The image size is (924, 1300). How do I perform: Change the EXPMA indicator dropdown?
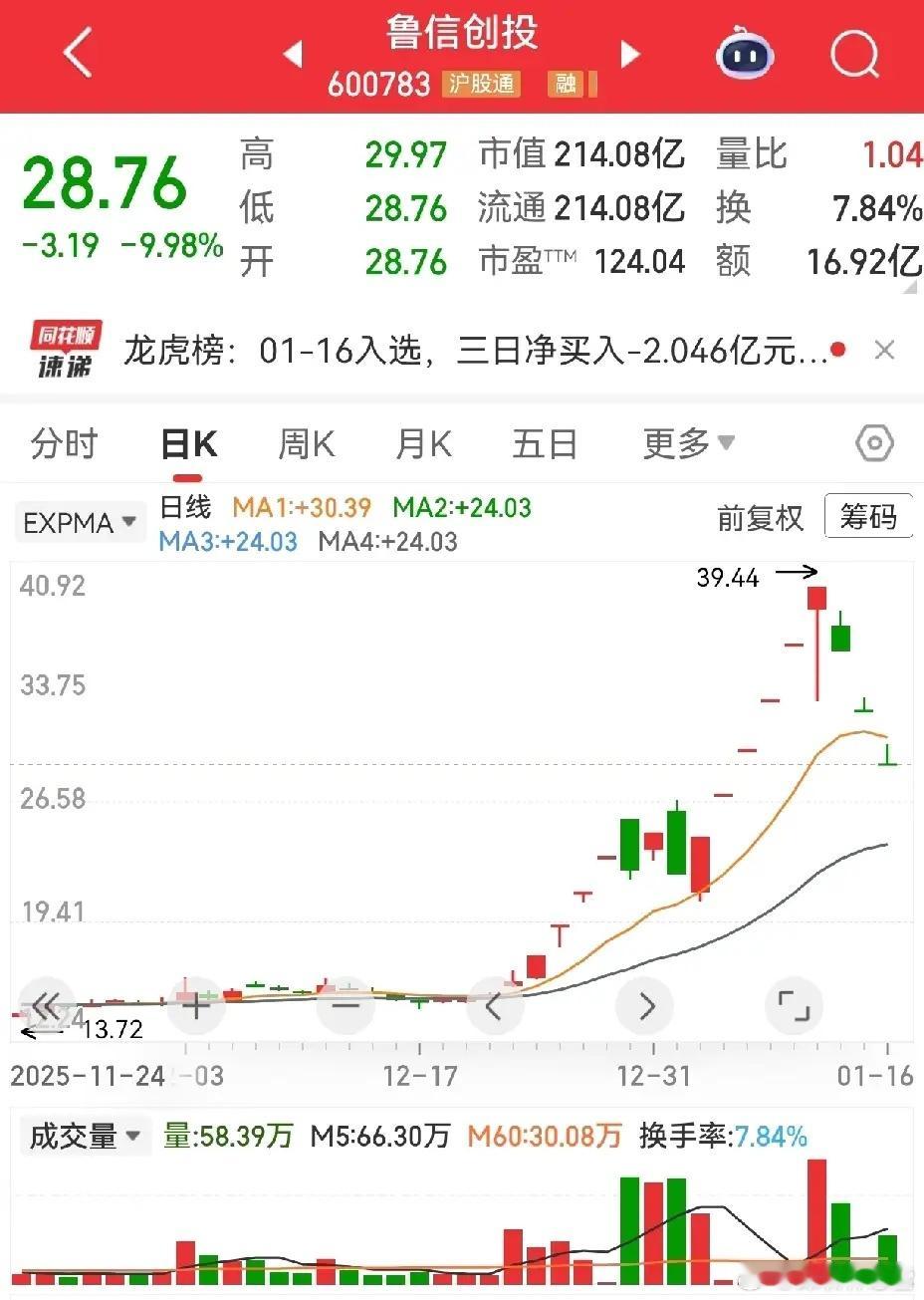click(80, 523)
